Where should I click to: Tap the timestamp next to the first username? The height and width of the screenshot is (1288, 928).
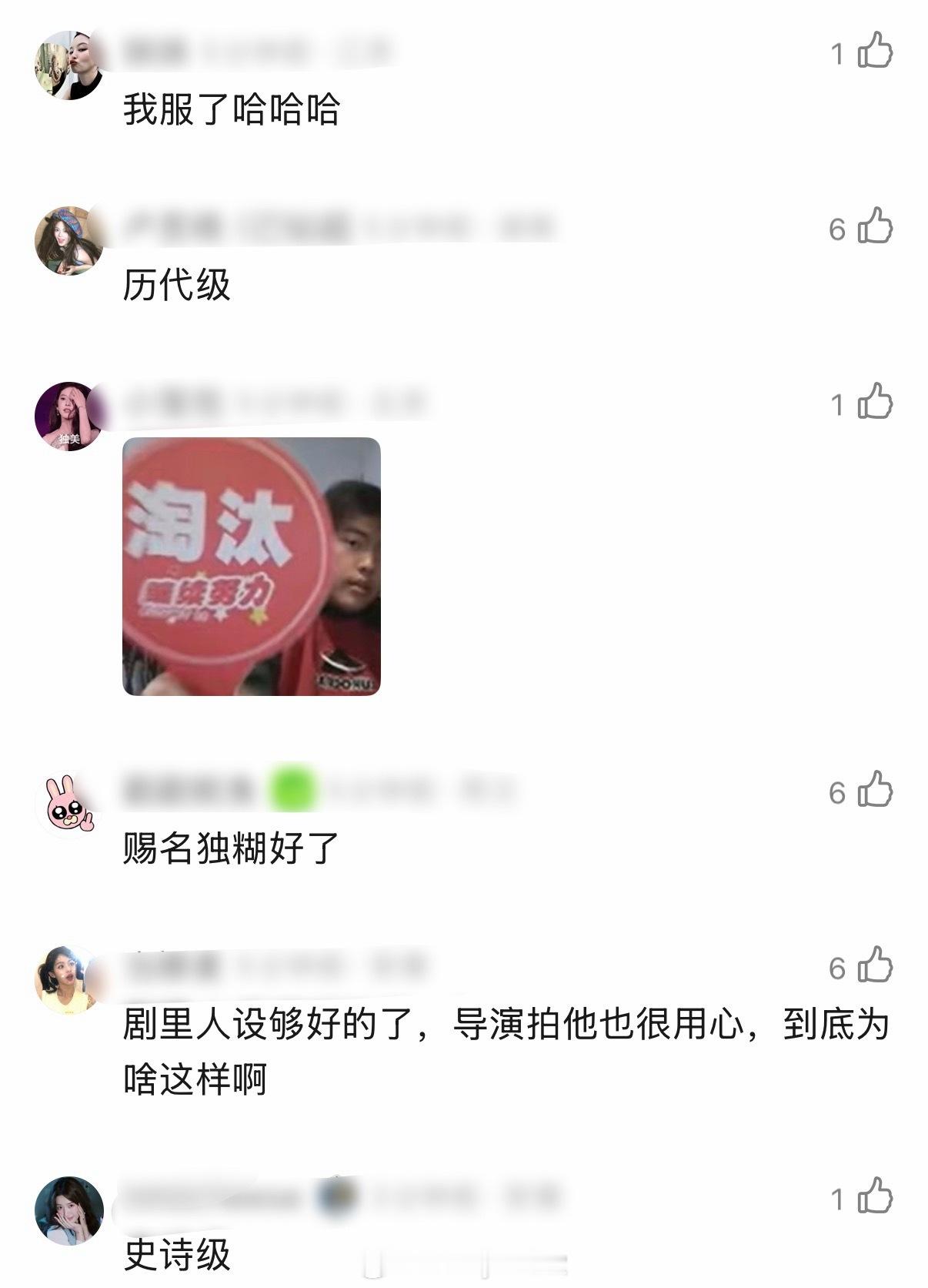pos(254,45)
